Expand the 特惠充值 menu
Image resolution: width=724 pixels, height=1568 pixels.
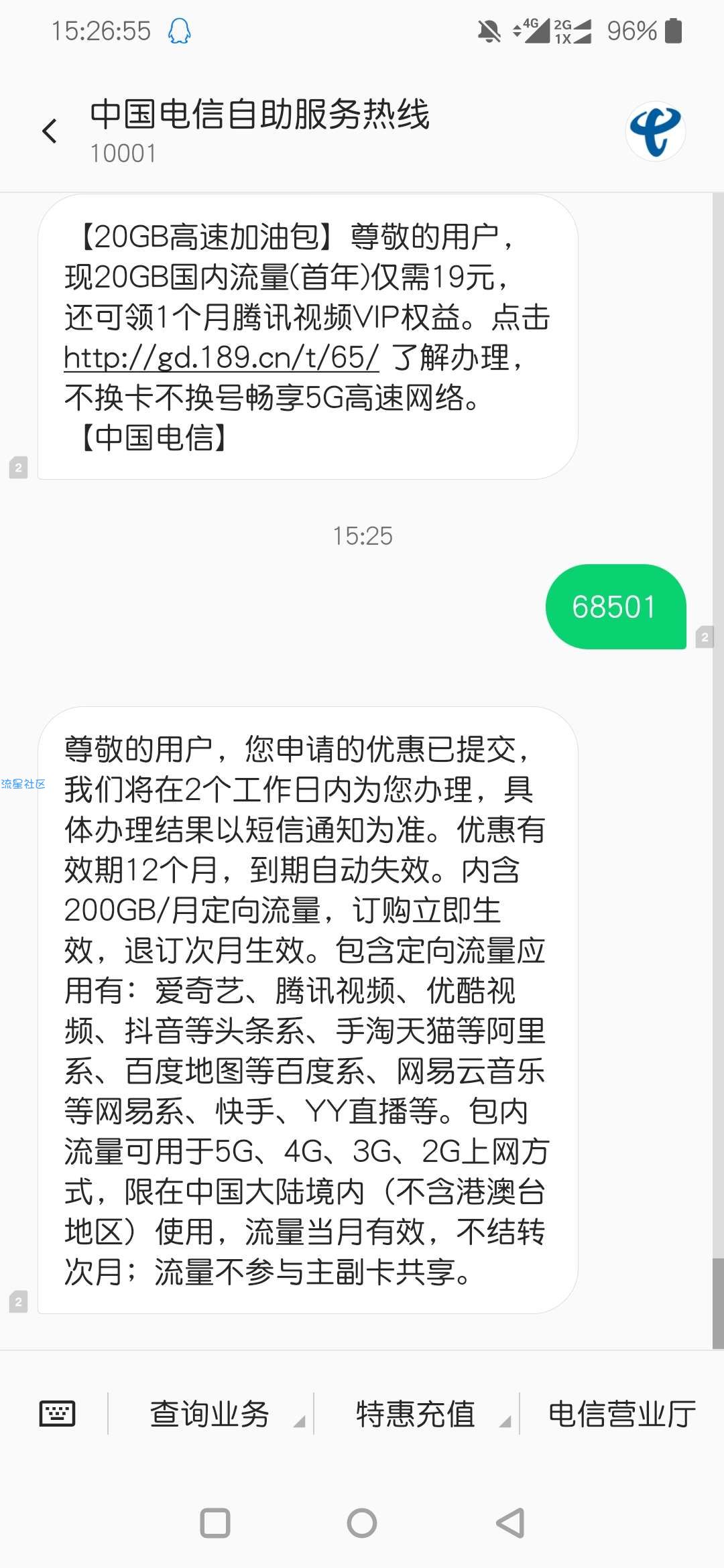(x=416, y=1414)
